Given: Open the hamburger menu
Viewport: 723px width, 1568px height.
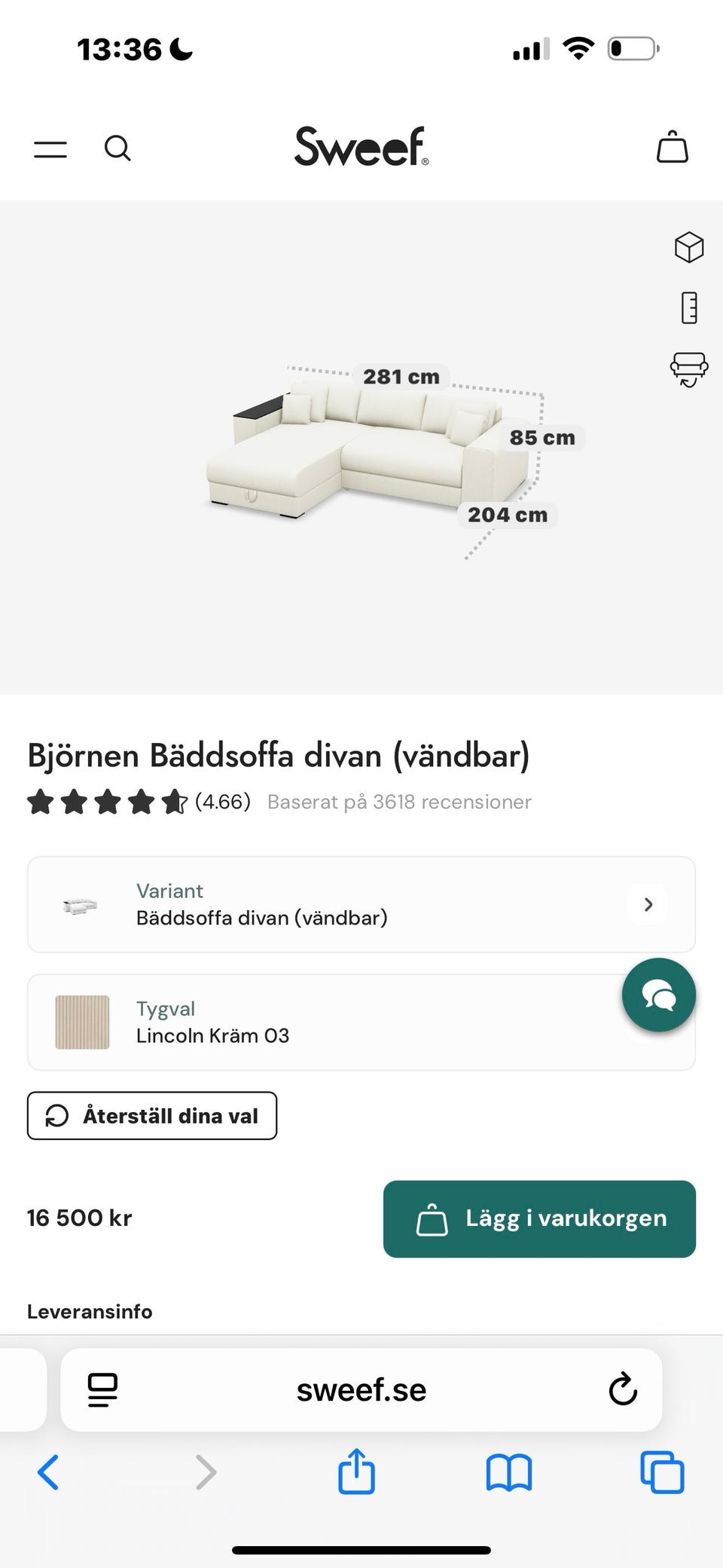Looking at the screenshot, I should 50,148.
